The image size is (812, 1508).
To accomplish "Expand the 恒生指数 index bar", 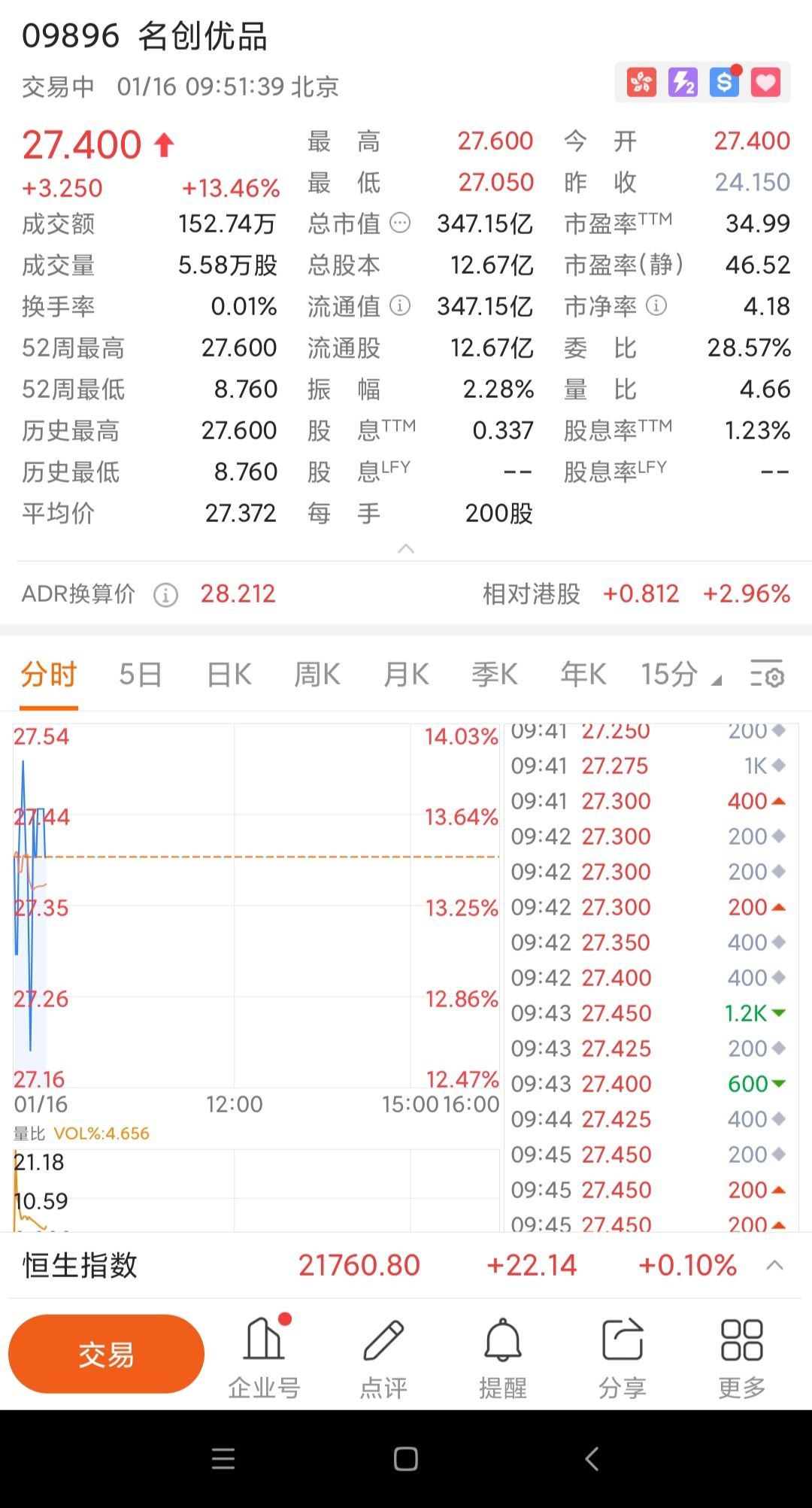I will (x=774, y=1265).
